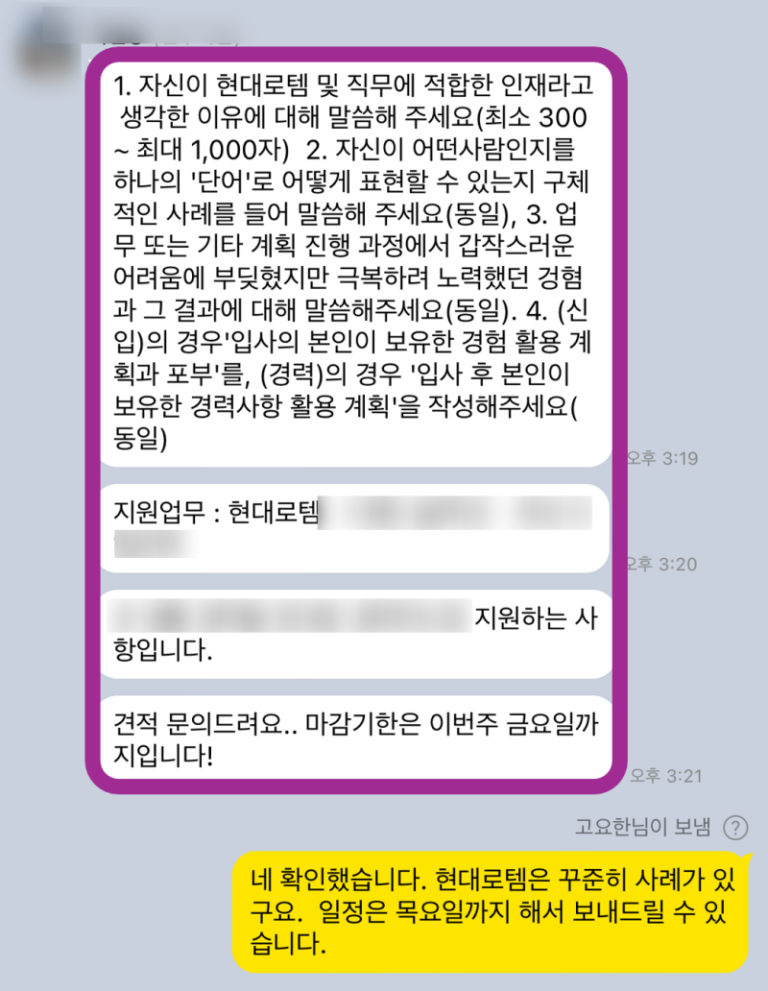This screenshot has width=768, height=991.
Task: Tap the question mark help icon beside 고요한님이 보냄
Action: (x=736, y=827)
